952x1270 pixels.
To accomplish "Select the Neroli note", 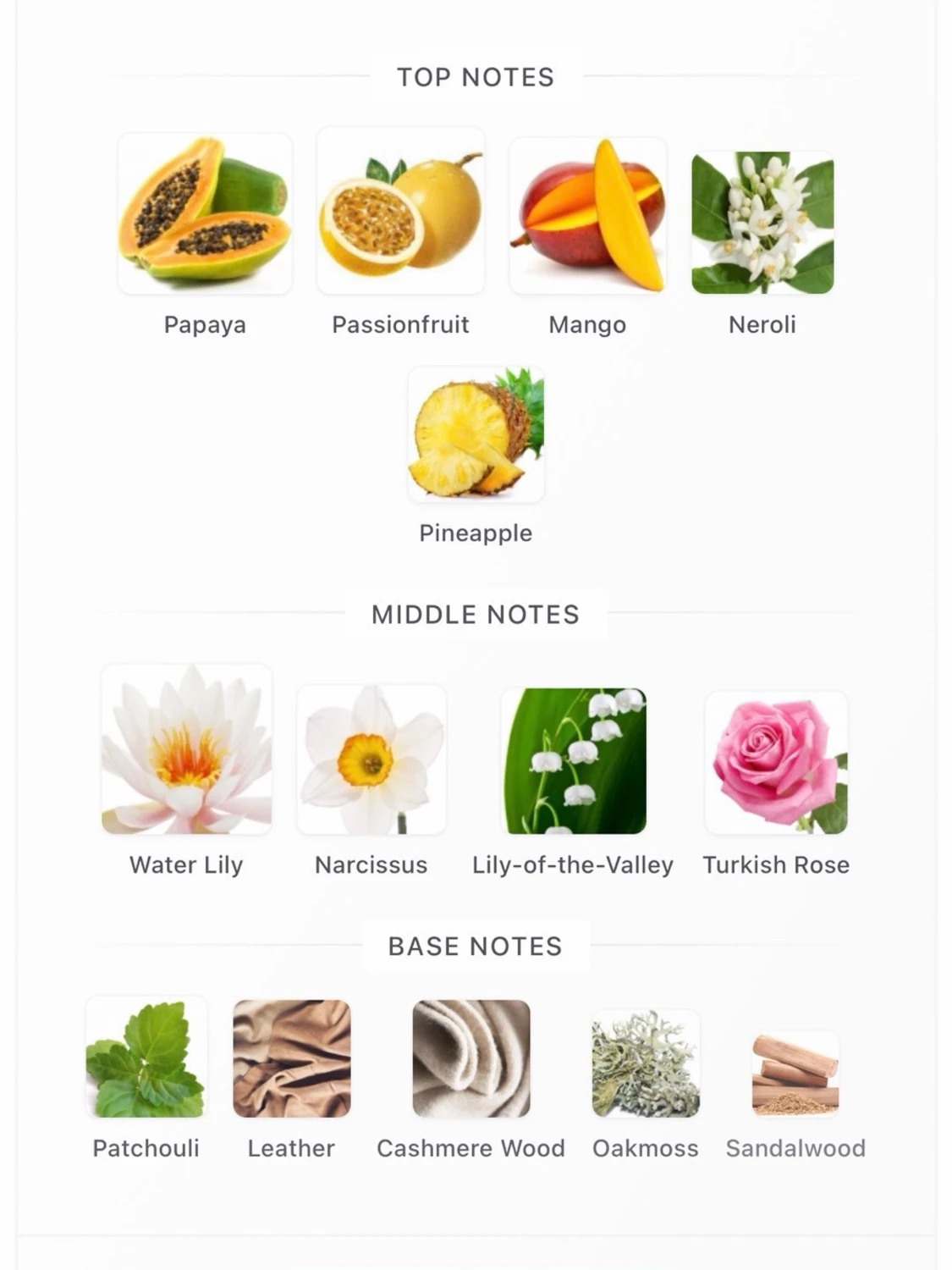I will tap(762, 224).
